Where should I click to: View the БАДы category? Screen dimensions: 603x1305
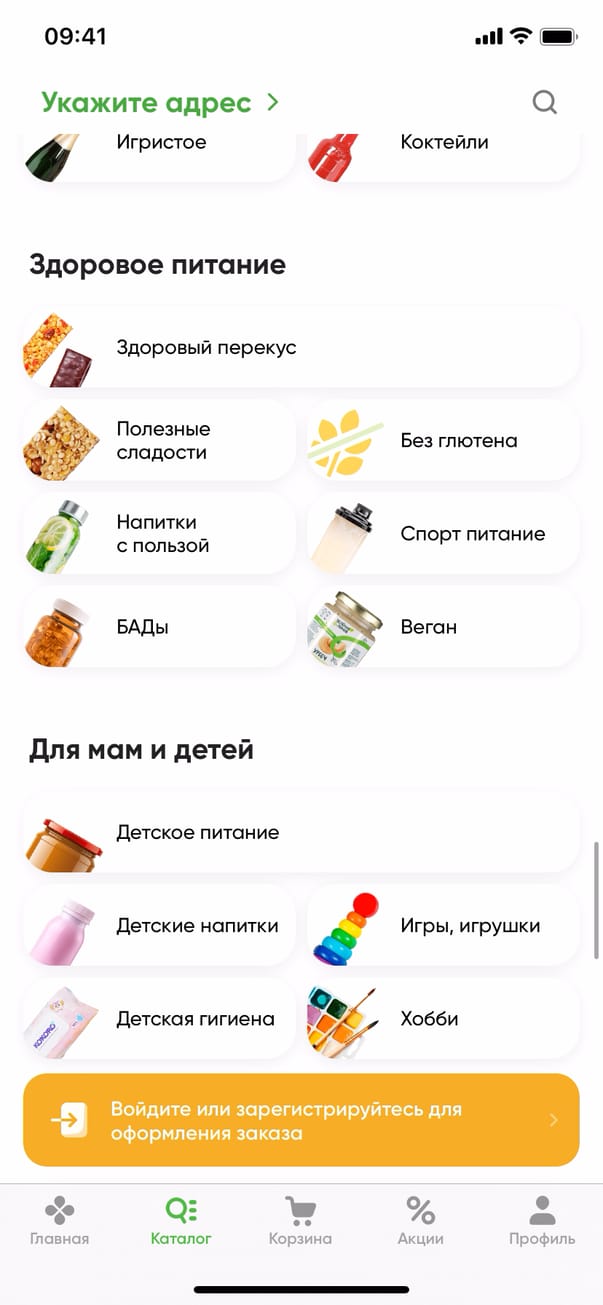click(160, 627)
